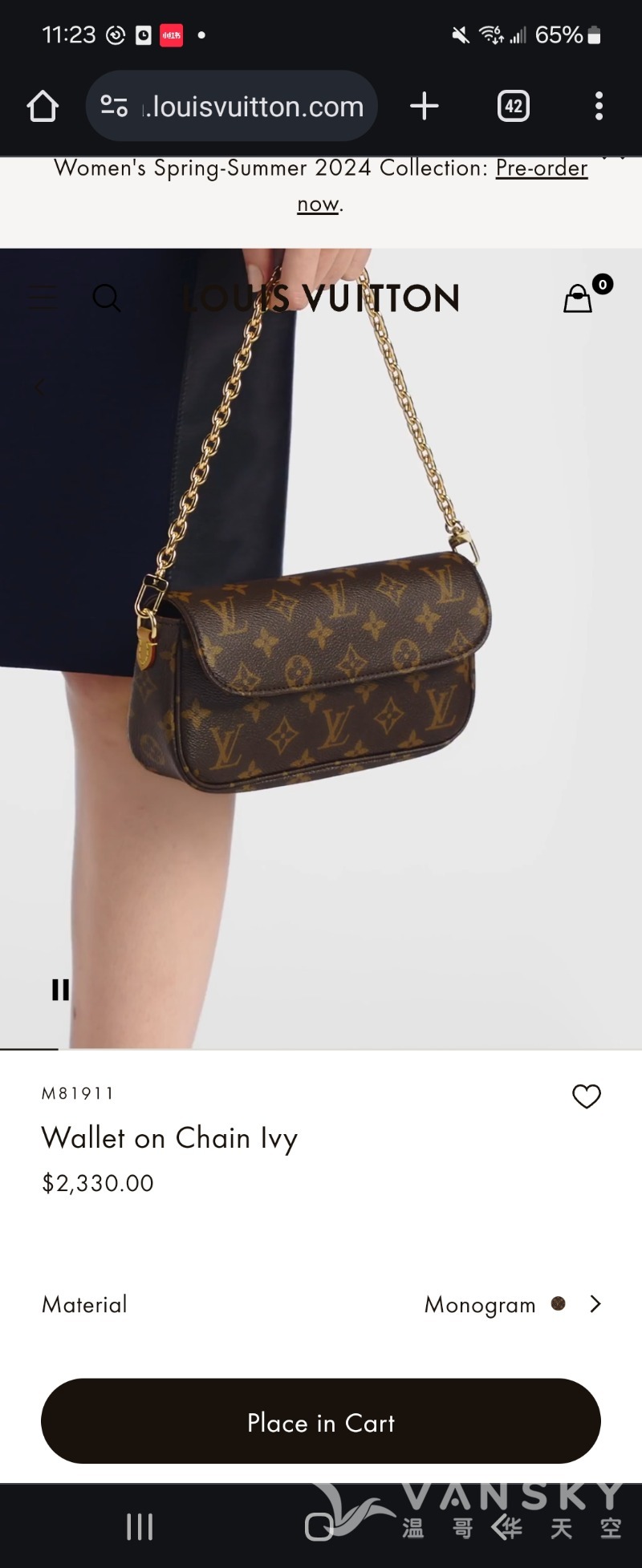The image size is (642, 1568).
Task: Go back using the page back arrow
Action: (x=39, y=387)
